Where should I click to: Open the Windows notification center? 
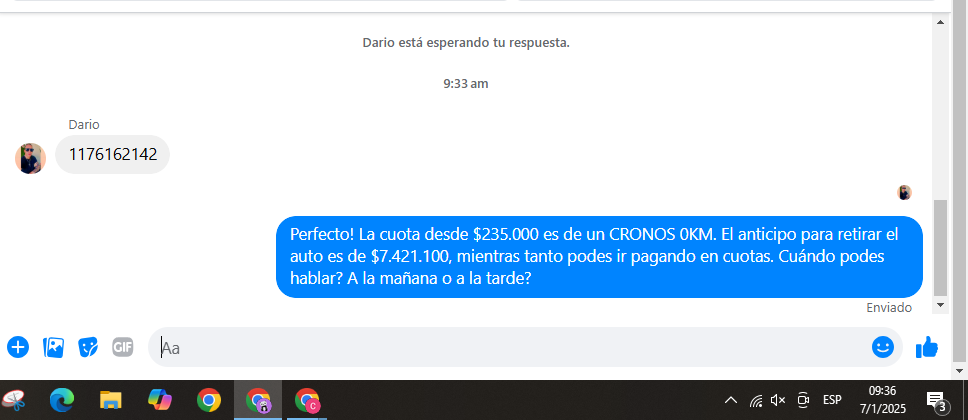pos(937,401)
